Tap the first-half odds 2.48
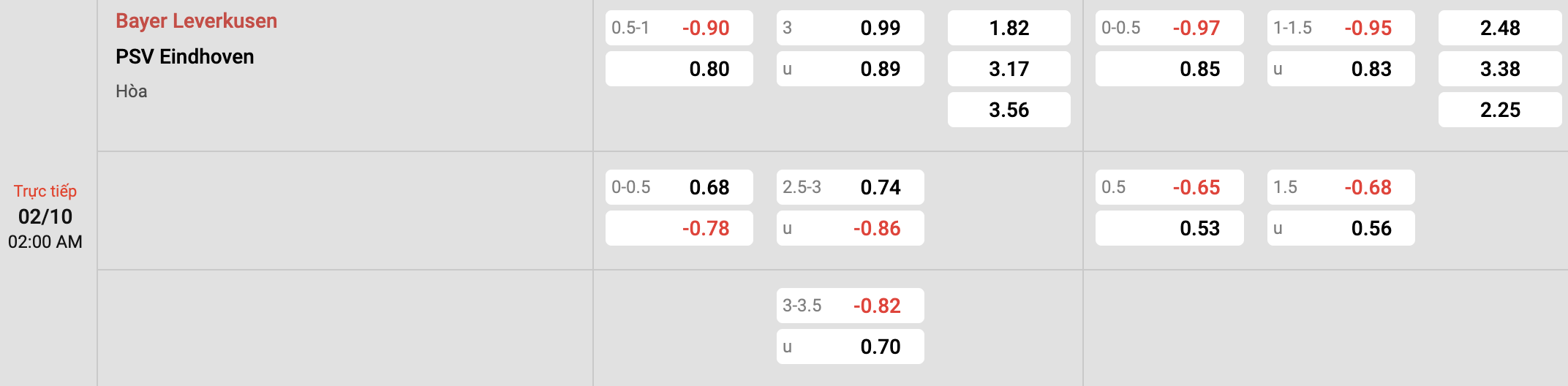Image resolution: width=1568 pixels, height=386 pixels. tap(1499, 28)
